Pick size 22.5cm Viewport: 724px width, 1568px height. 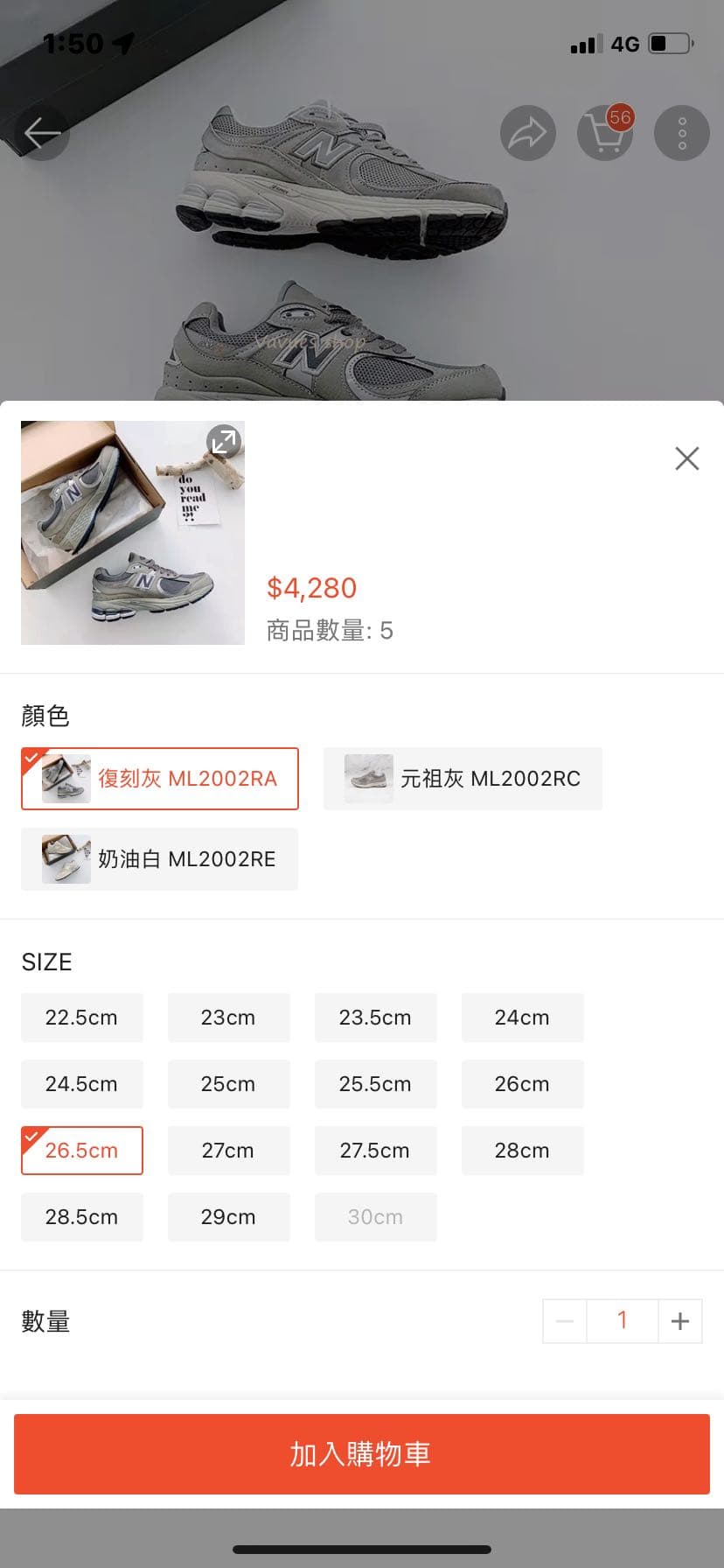[81, 1018]
